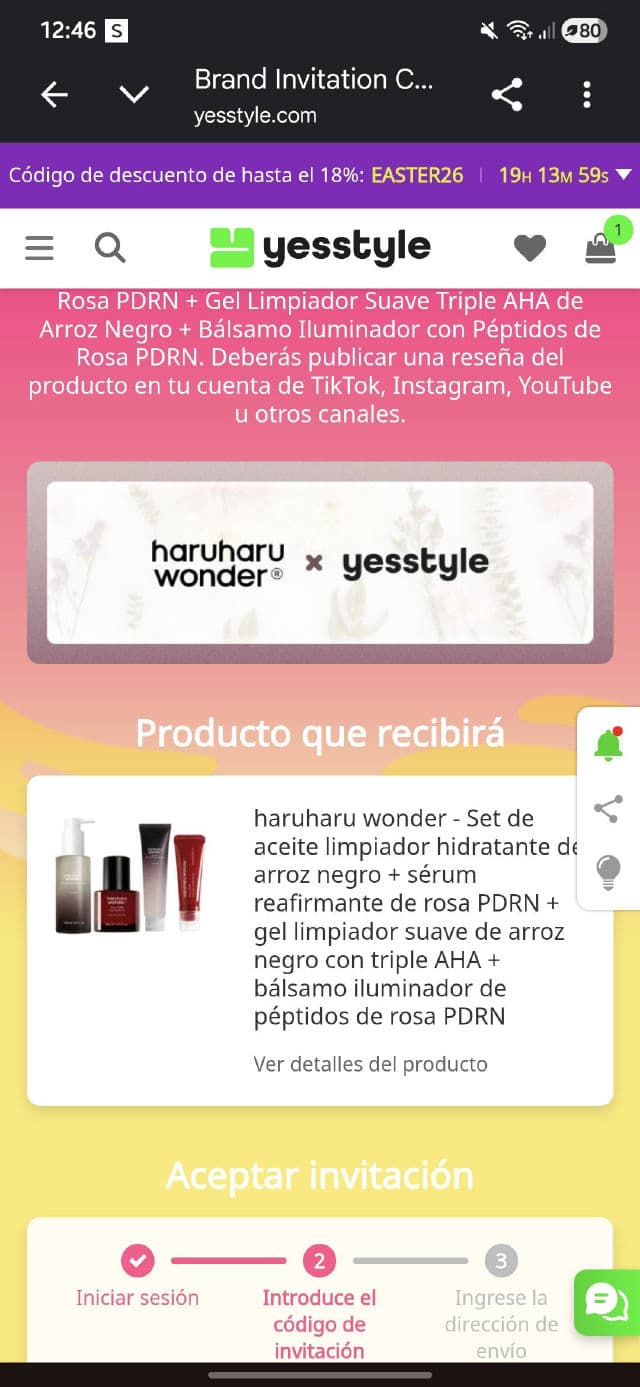640x1387 pixels.
Task: Open the live chat support button
Action: 606,1302
